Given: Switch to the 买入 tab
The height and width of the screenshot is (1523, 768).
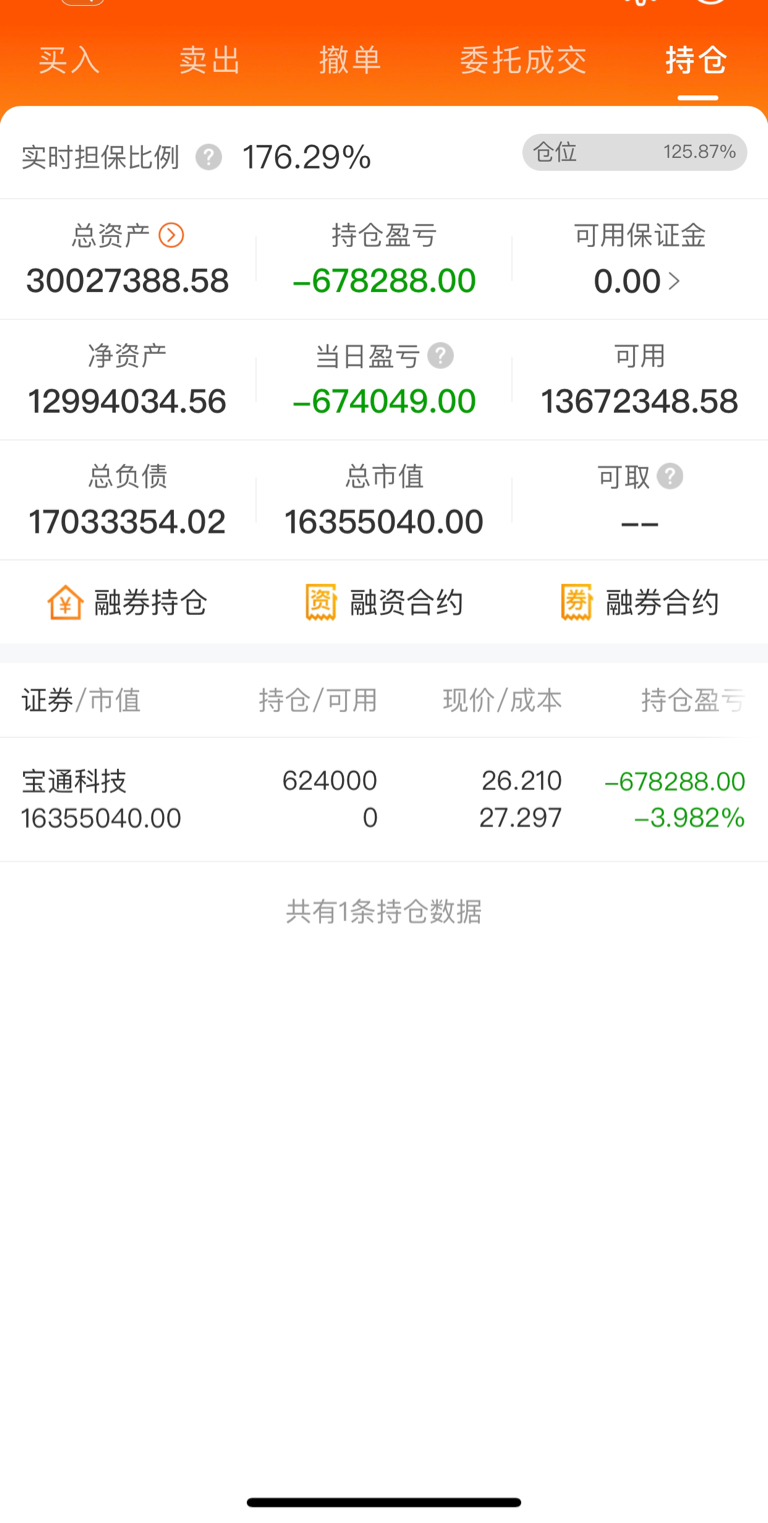Looking at the screenshot, I should (x=69, y=60).
